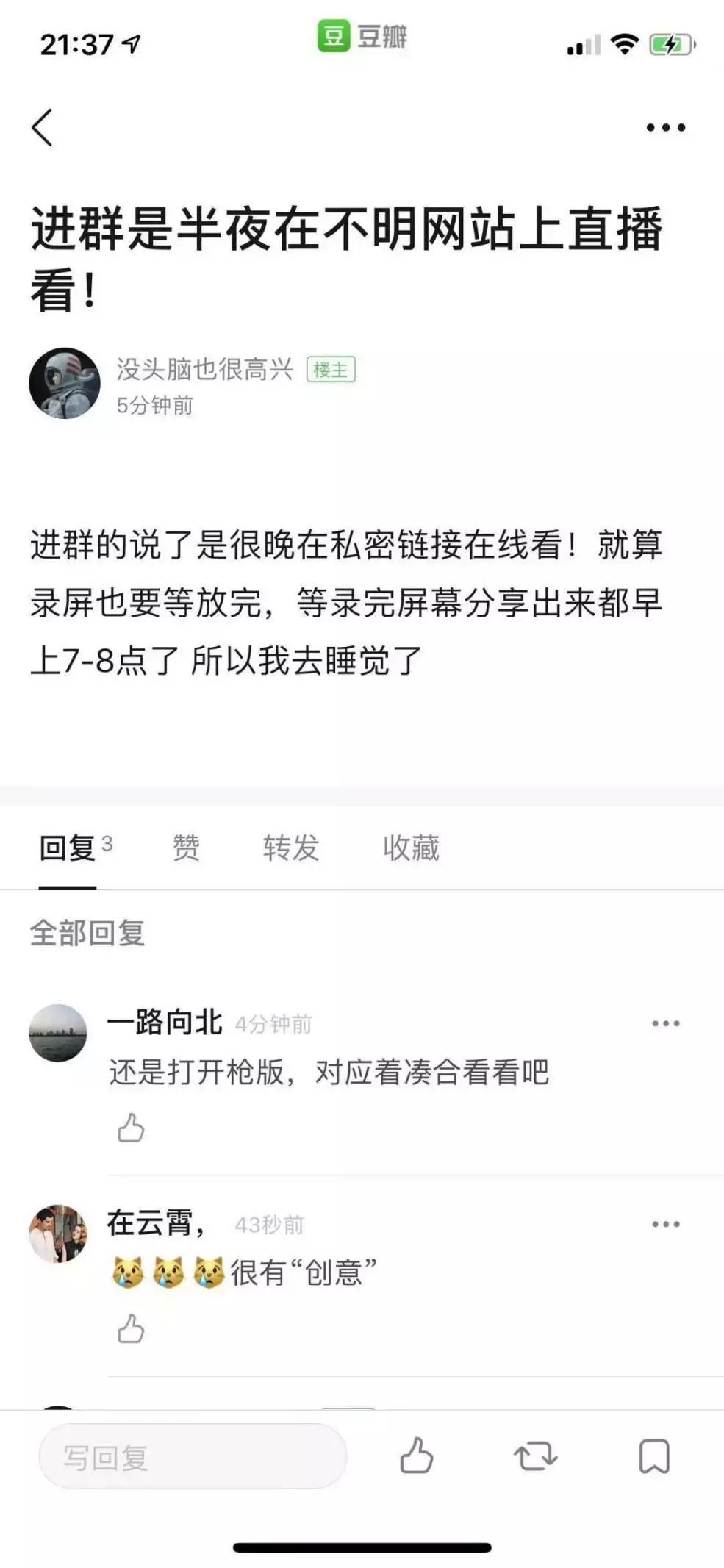Switch to the 收藏 tab
724x1568 pixels.
[x=412, y=848]
